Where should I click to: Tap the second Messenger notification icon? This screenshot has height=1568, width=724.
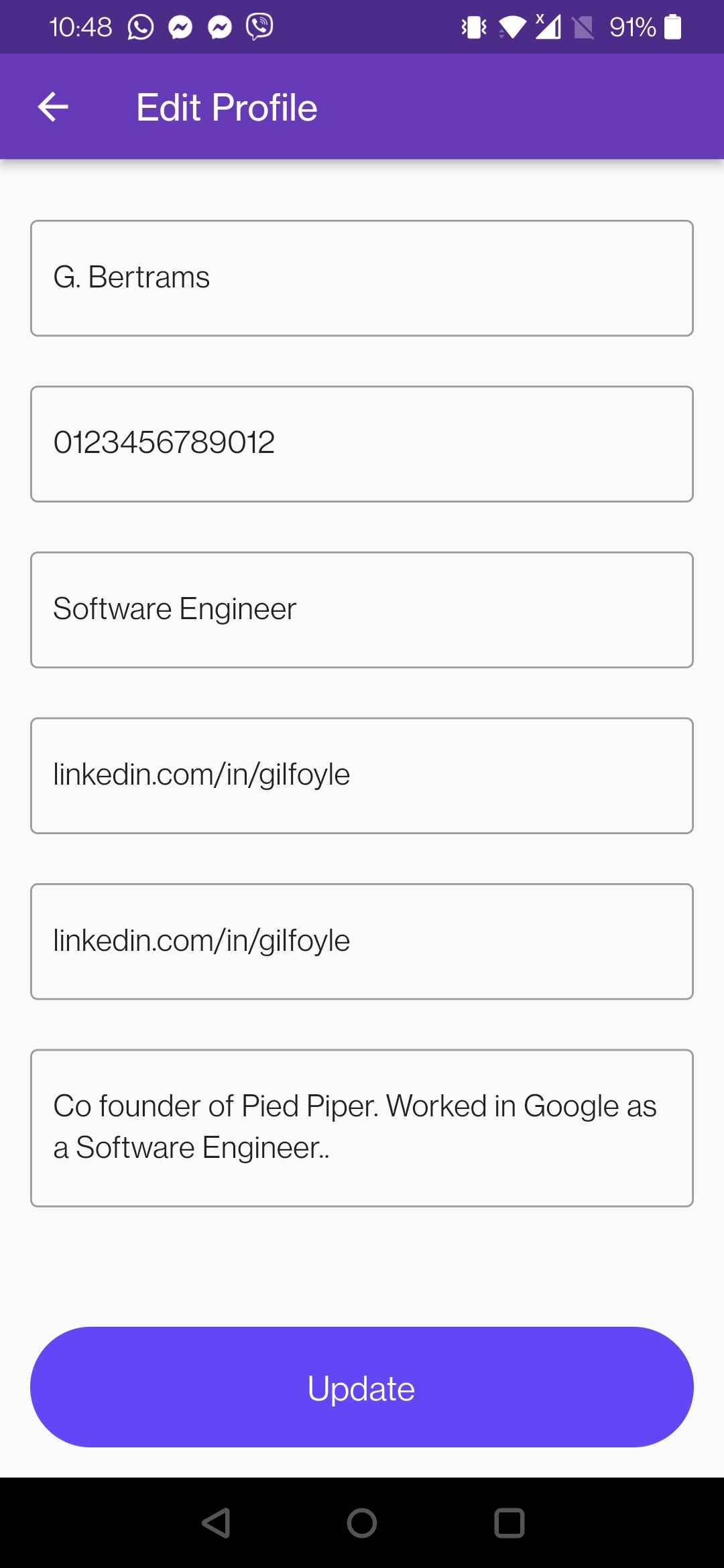(x=220, y=25)
